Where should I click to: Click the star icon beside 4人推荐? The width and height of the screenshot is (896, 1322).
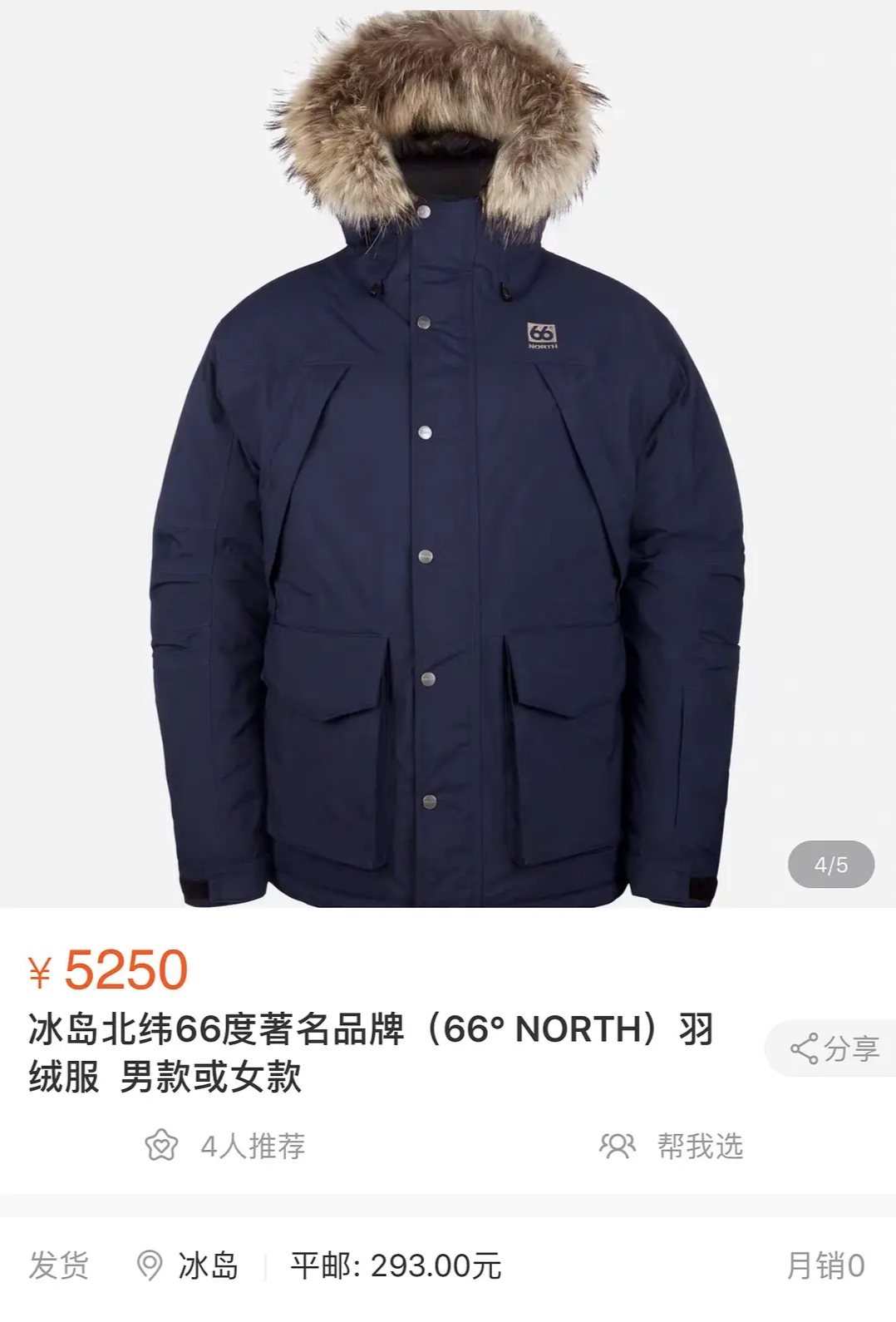click(162, 1146)
